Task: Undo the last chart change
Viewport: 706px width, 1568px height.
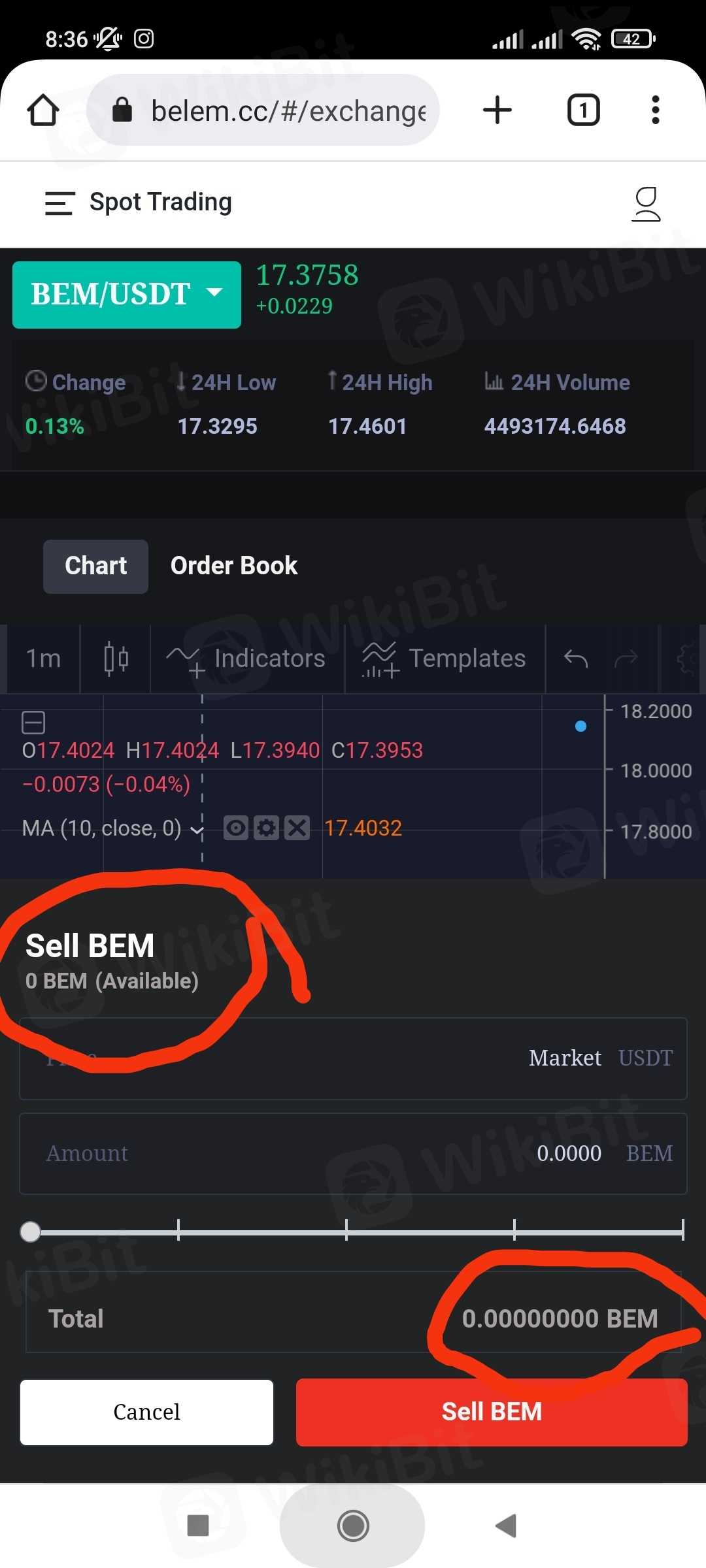Action: 575,659
